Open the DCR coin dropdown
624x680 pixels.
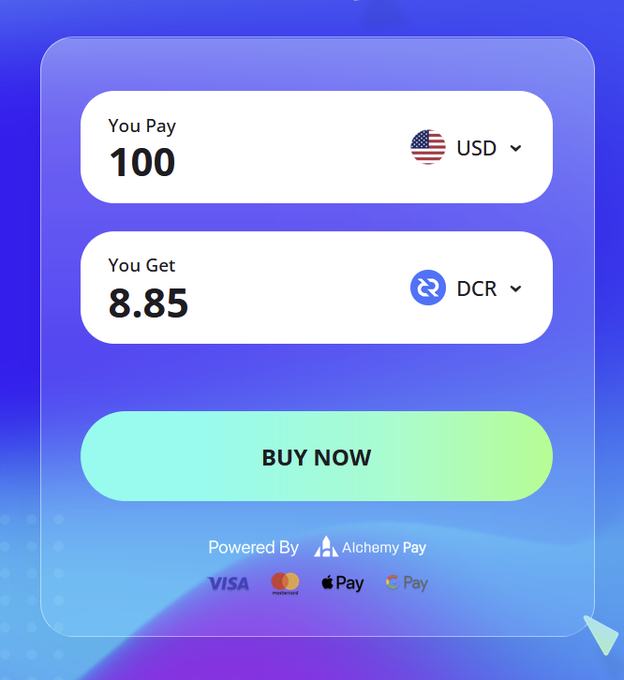pyautogui.click(x=467, y=288)
